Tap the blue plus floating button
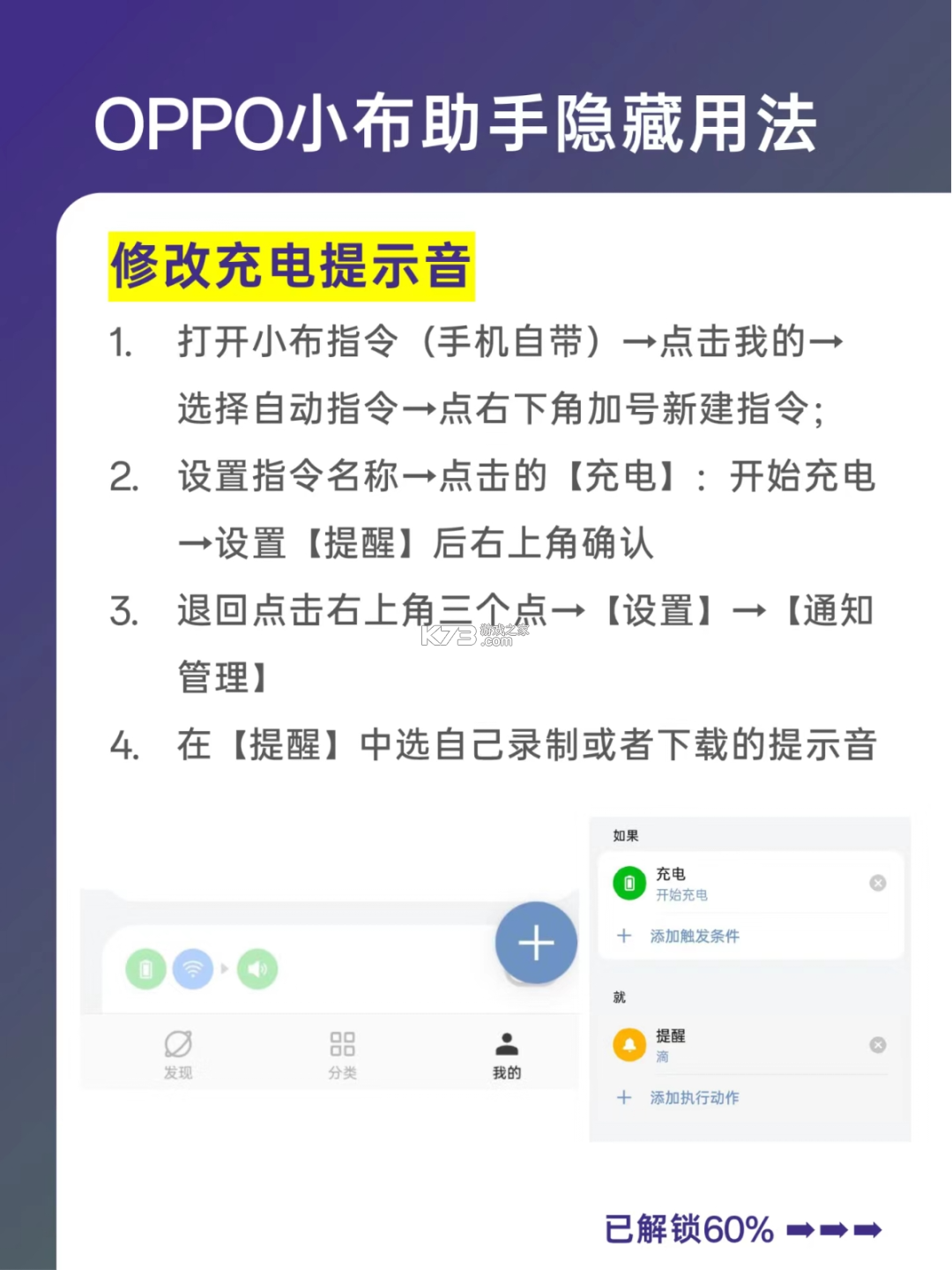Viewport: 952px width, 1270px height. [x=535, y=941]
